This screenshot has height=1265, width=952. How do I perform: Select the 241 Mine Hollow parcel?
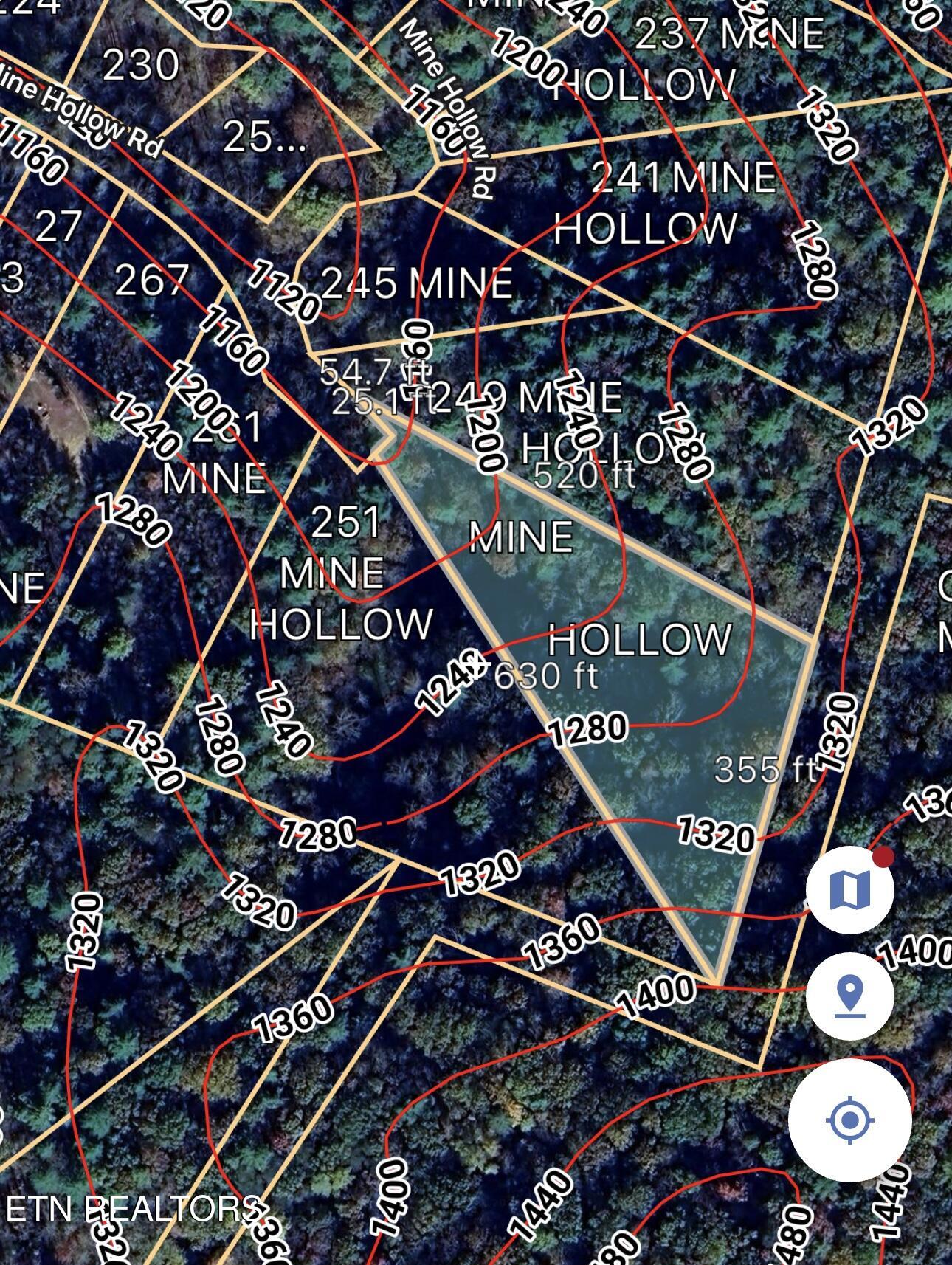(664, 203)
